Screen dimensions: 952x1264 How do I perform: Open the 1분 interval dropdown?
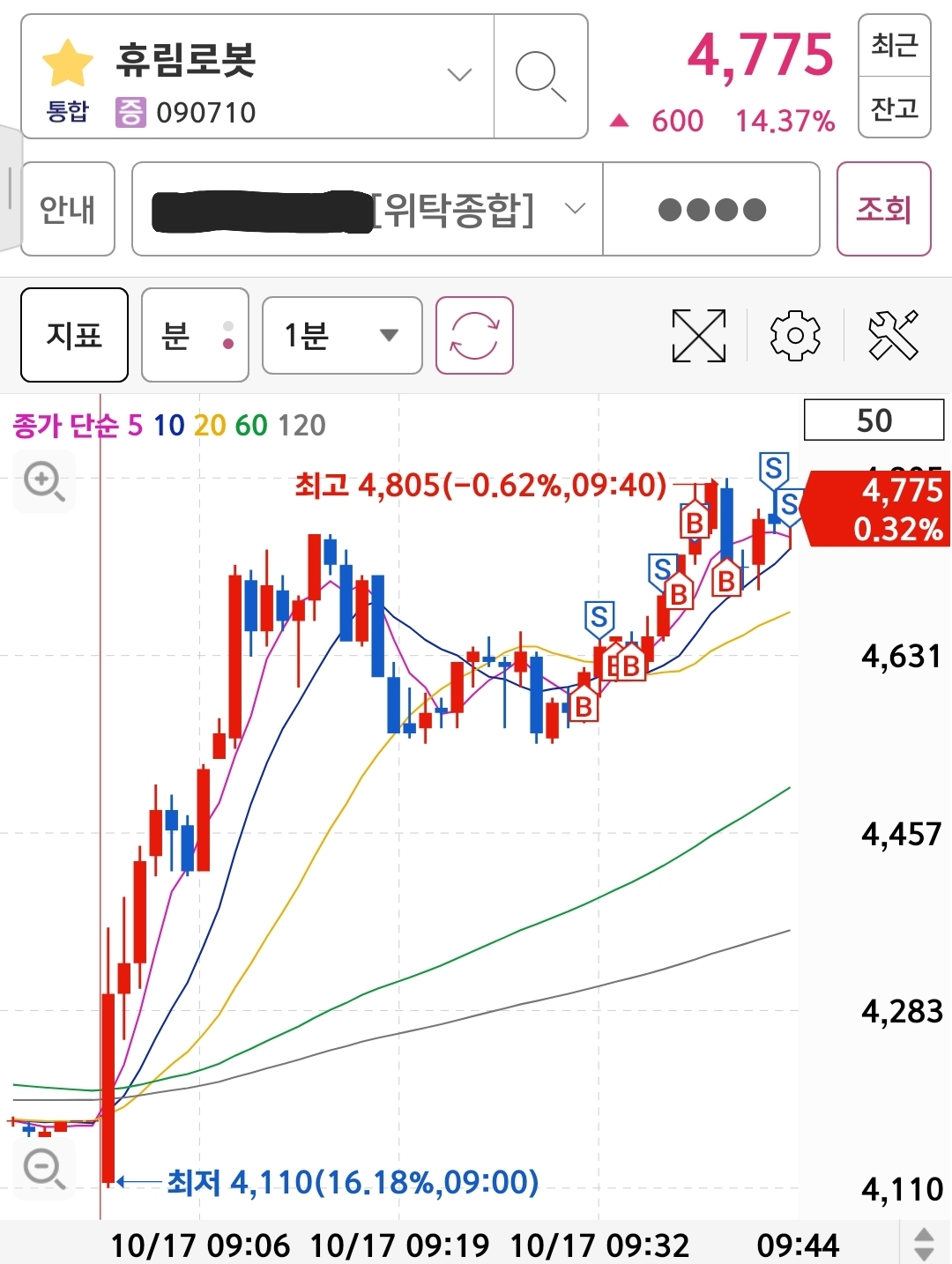click(342, 335)
